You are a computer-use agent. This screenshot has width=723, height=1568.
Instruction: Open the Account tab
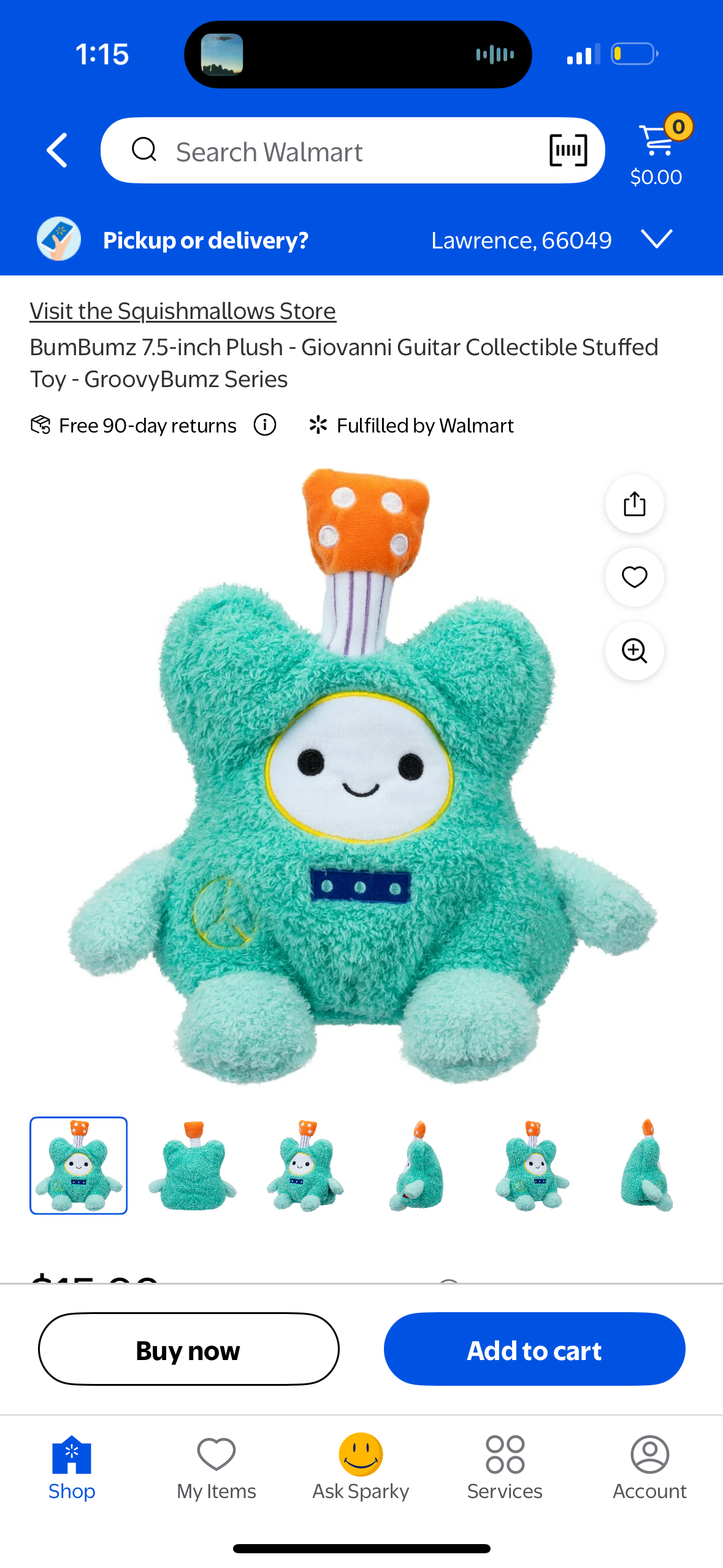coord(649,1467)
